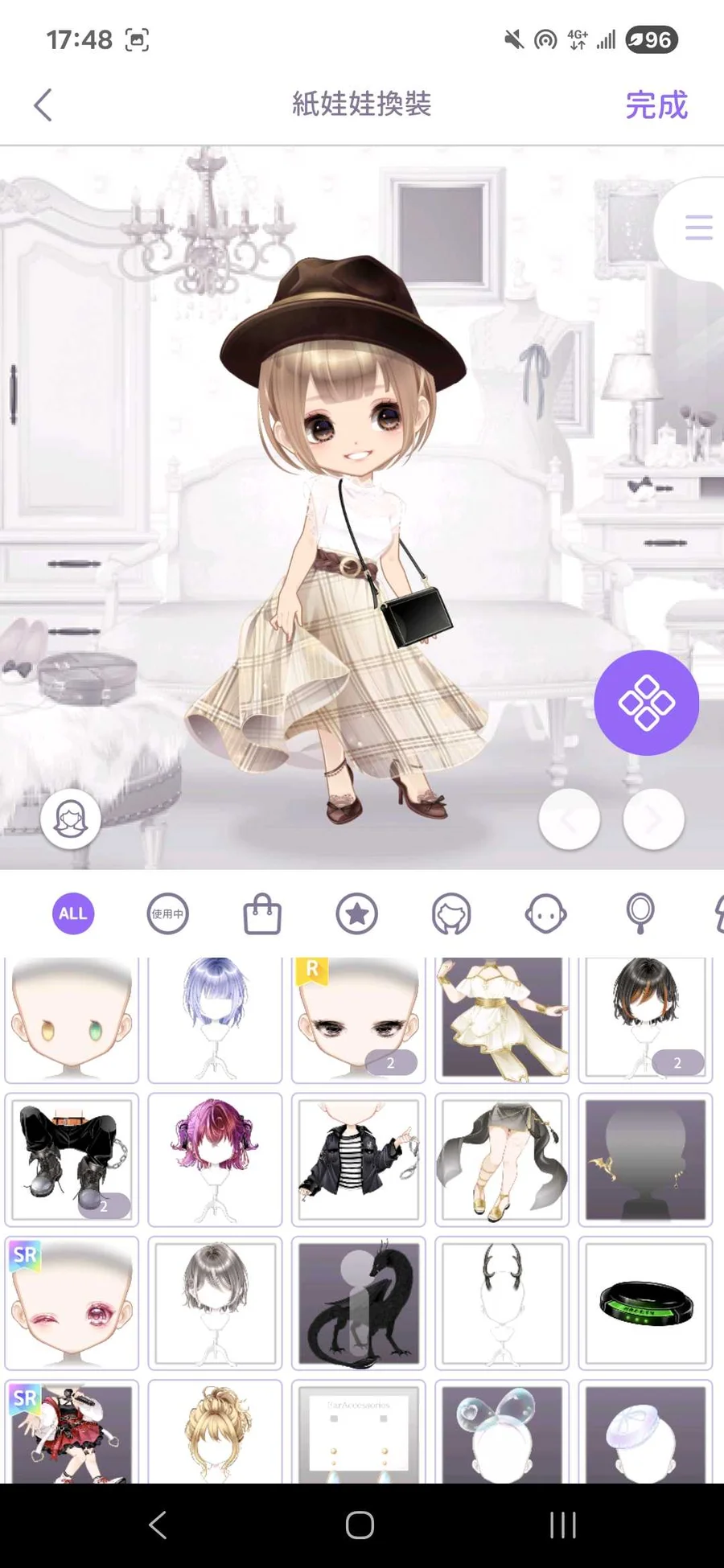The width and height of the screenshot is (724, 1568).
Task: Tap 完成 to finish dressing up
Action: [x=656, y=105]
